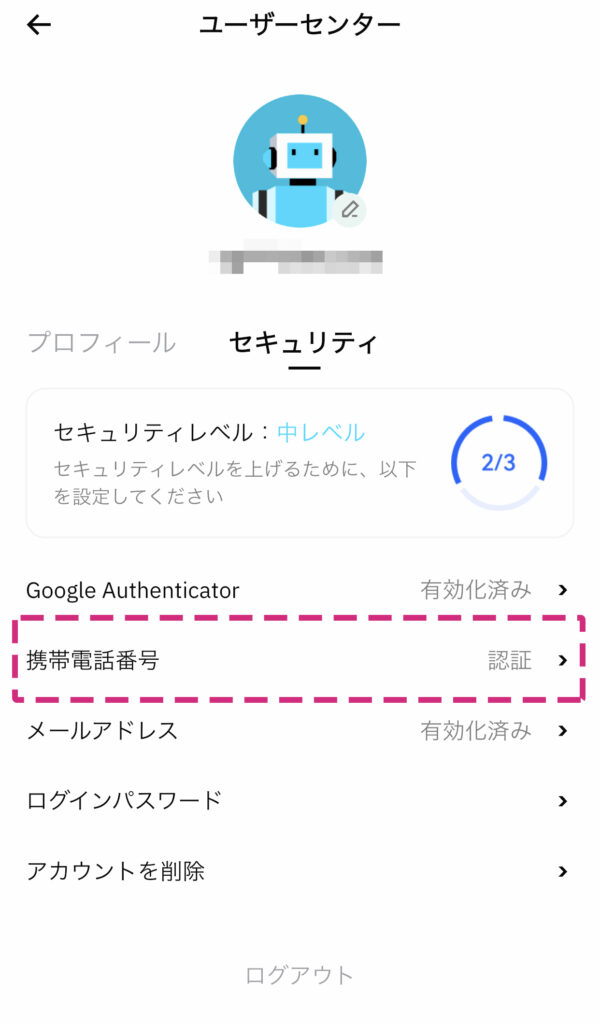Open Google Authenticator settings
Image resolution: width=600 pixels, height=1024 pixels.
tap(297, 590)
